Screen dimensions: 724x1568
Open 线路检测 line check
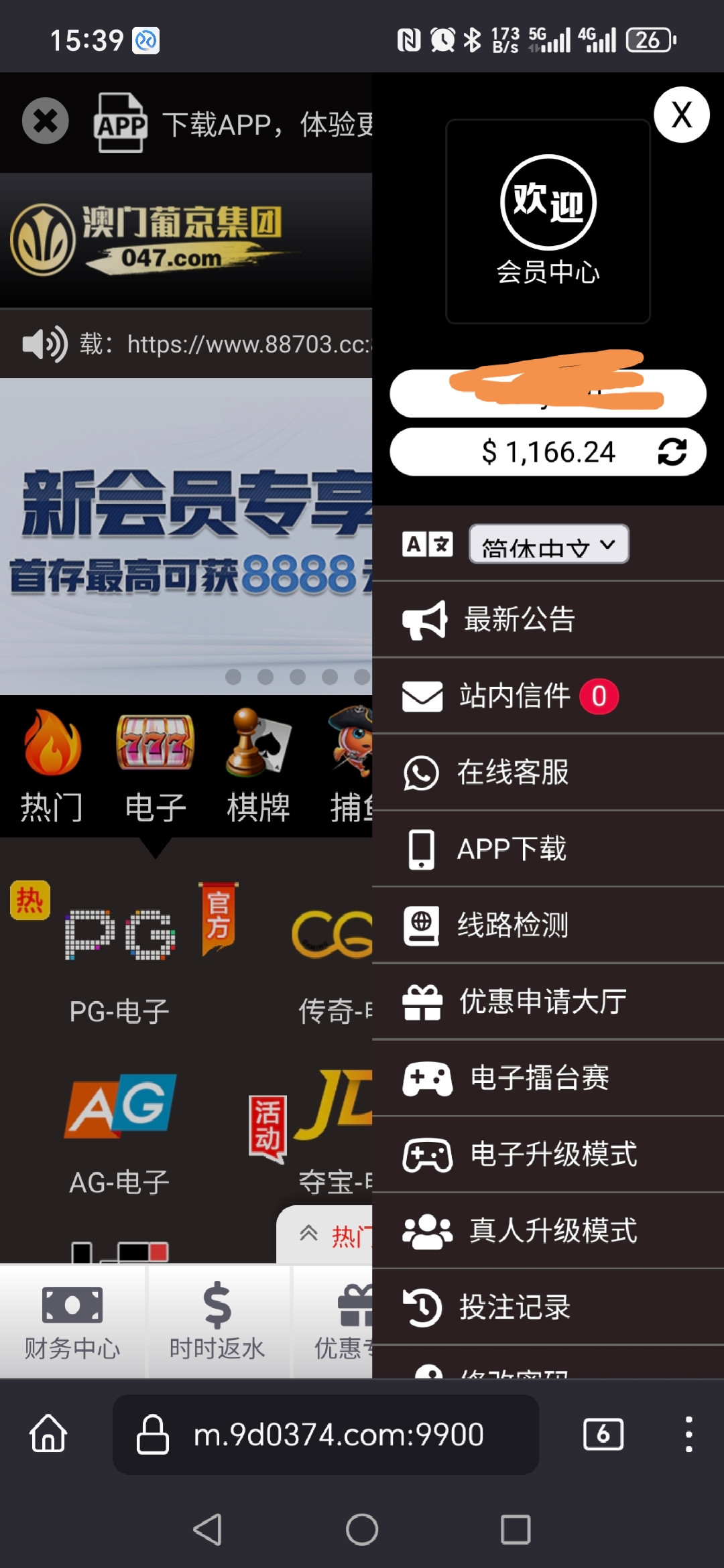click(513, 925)
